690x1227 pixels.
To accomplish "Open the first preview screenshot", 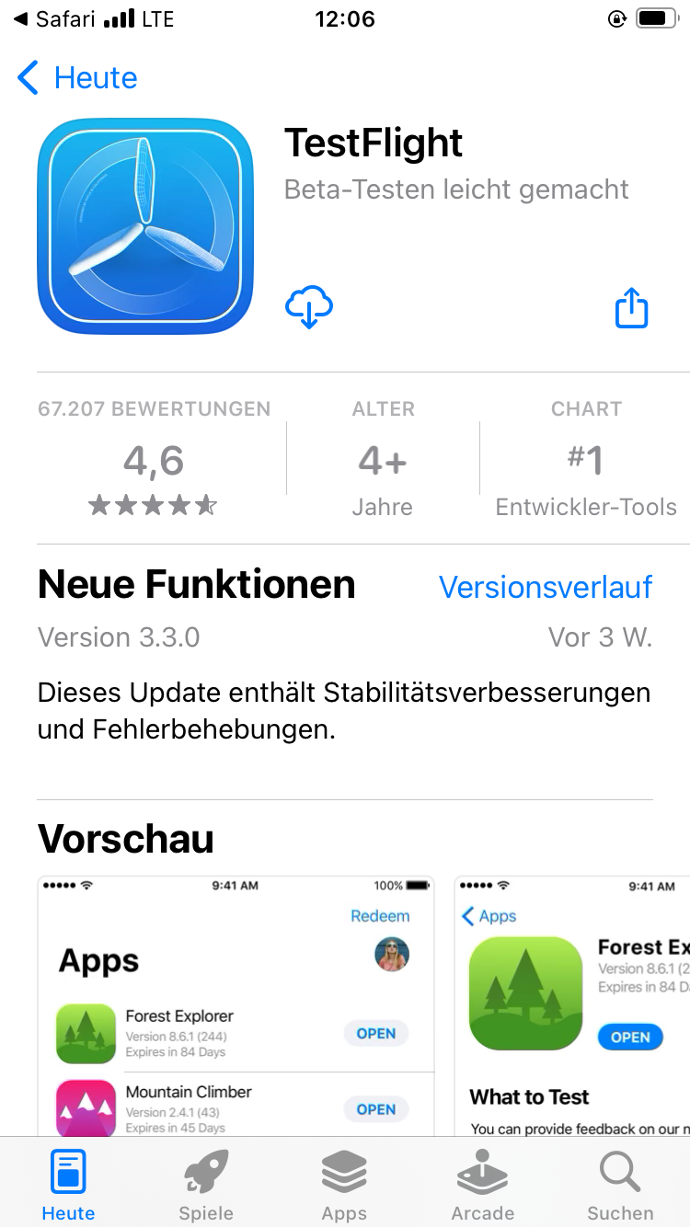I will pos(236,1005).
